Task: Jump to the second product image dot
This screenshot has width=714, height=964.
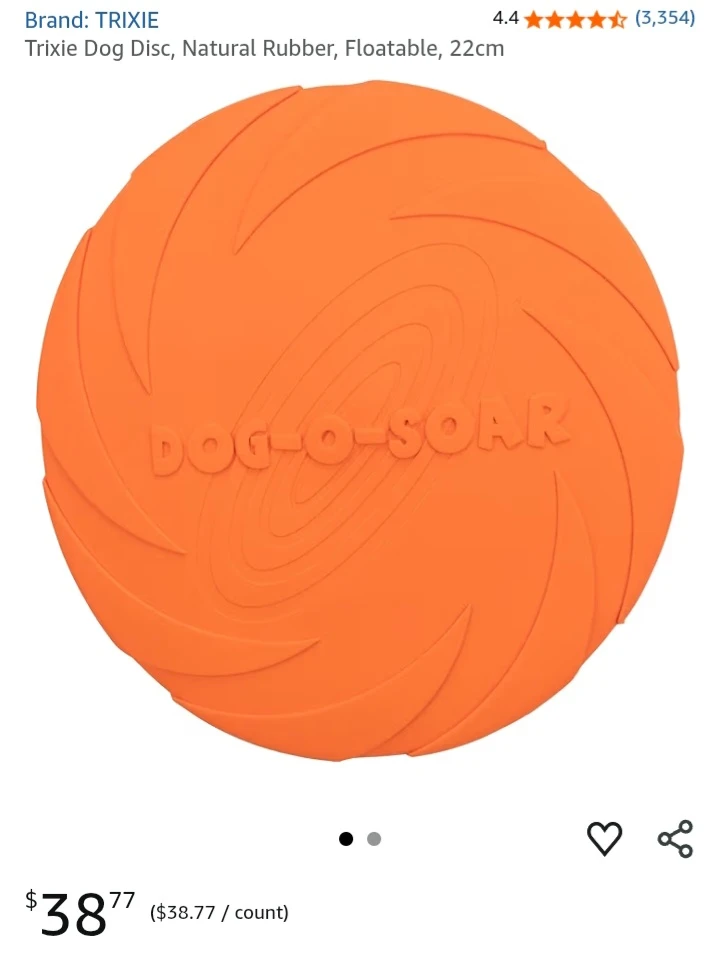Action: [x=374, y=839]
